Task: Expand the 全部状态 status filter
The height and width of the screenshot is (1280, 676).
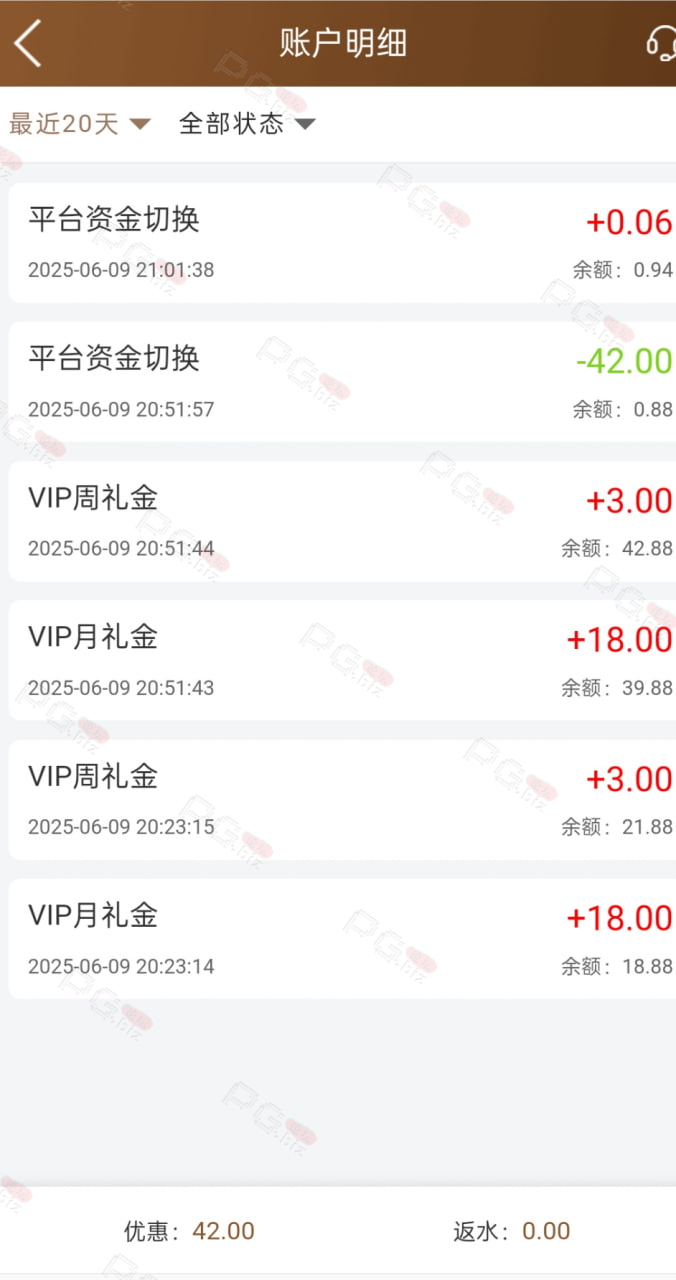Action: pos(247,124)
